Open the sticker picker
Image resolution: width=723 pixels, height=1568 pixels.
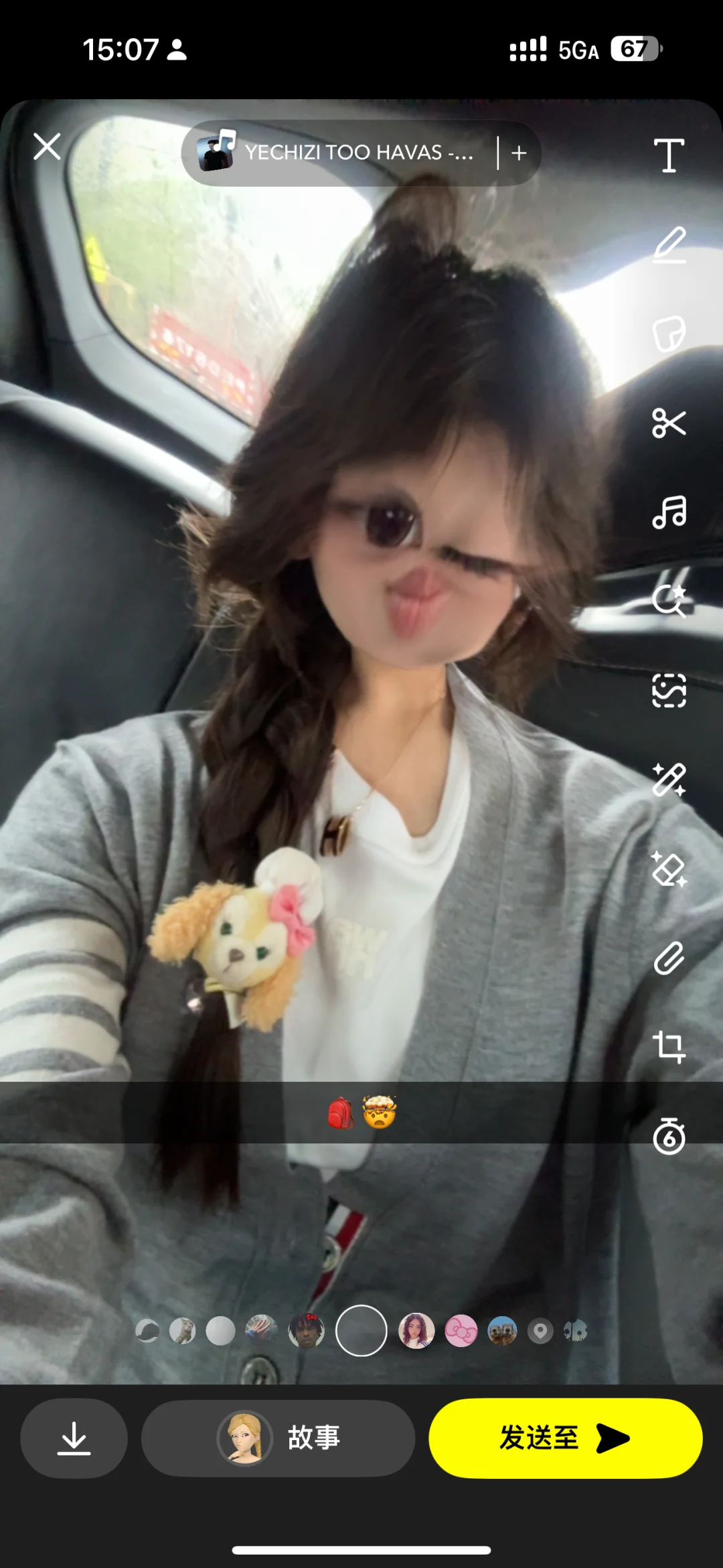pos(669,334)
